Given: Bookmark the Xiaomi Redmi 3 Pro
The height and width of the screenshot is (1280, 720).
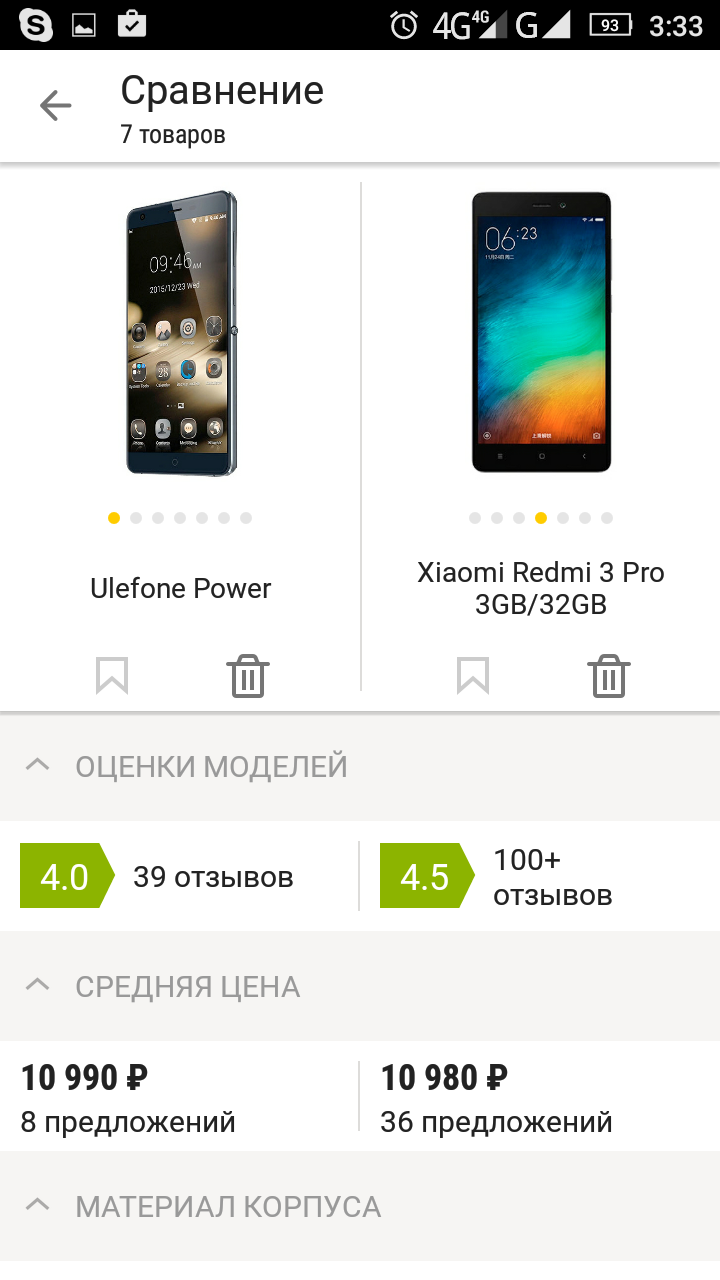Looking at the screenshot, I should click(x=472, y=676).
